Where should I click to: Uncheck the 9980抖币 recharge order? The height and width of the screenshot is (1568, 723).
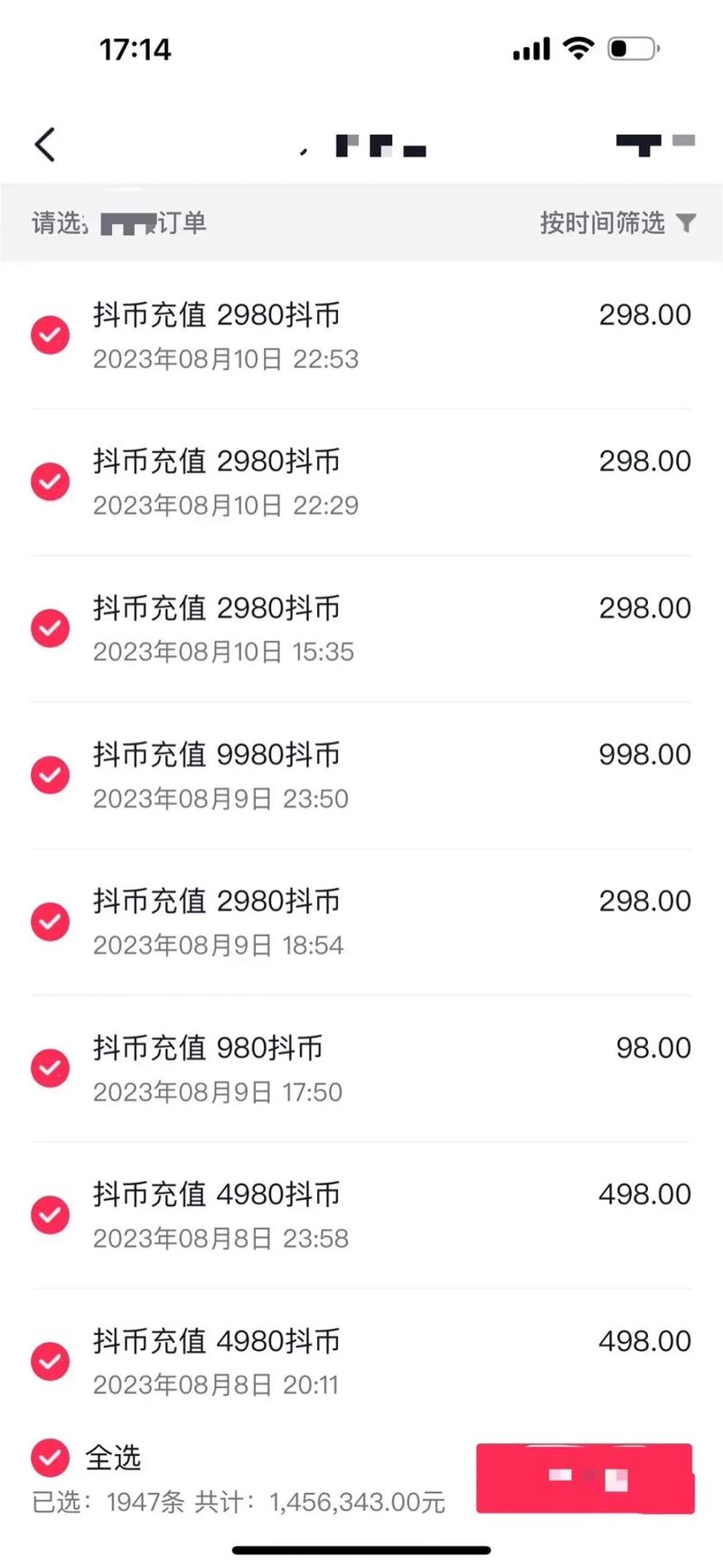pyautogui.click(x=50, y=774)
